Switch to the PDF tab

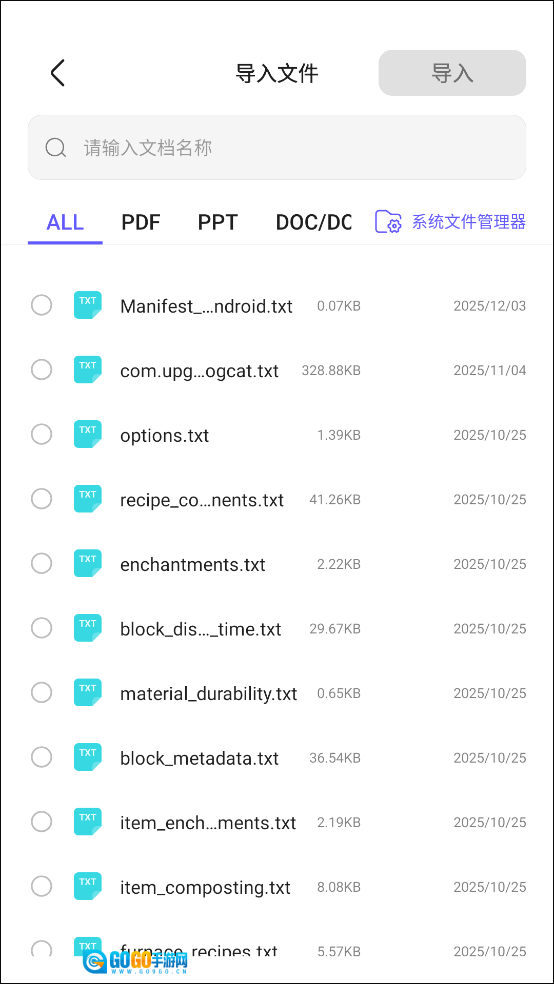pyautogui.click(x=141, y=222)
